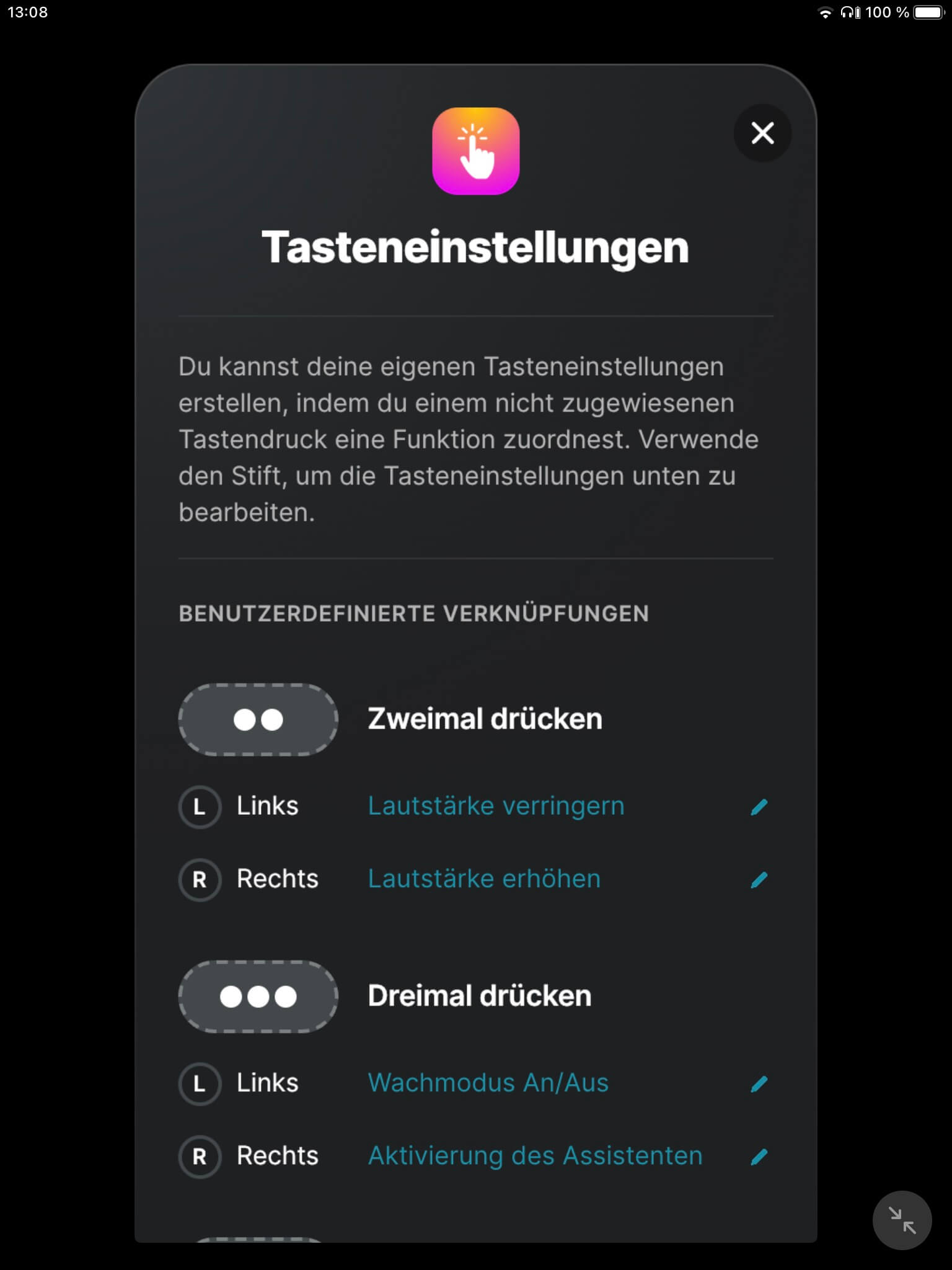Close the Tasteneinstellungen dialog
Screen dimensions: 952x1270
[x=762, y=133]
